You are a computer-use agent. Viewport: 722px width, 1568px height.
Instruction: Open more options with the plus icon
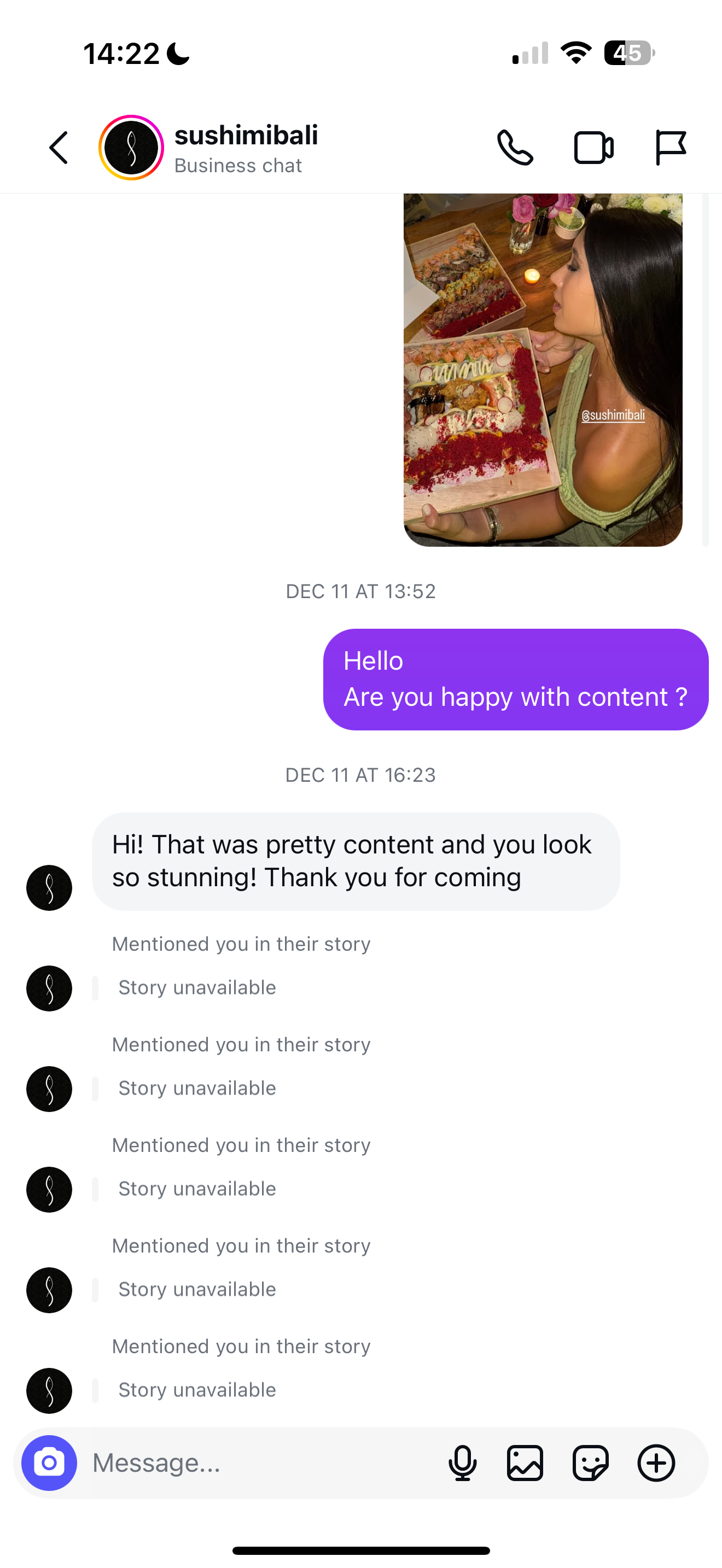pos(656,1462)
